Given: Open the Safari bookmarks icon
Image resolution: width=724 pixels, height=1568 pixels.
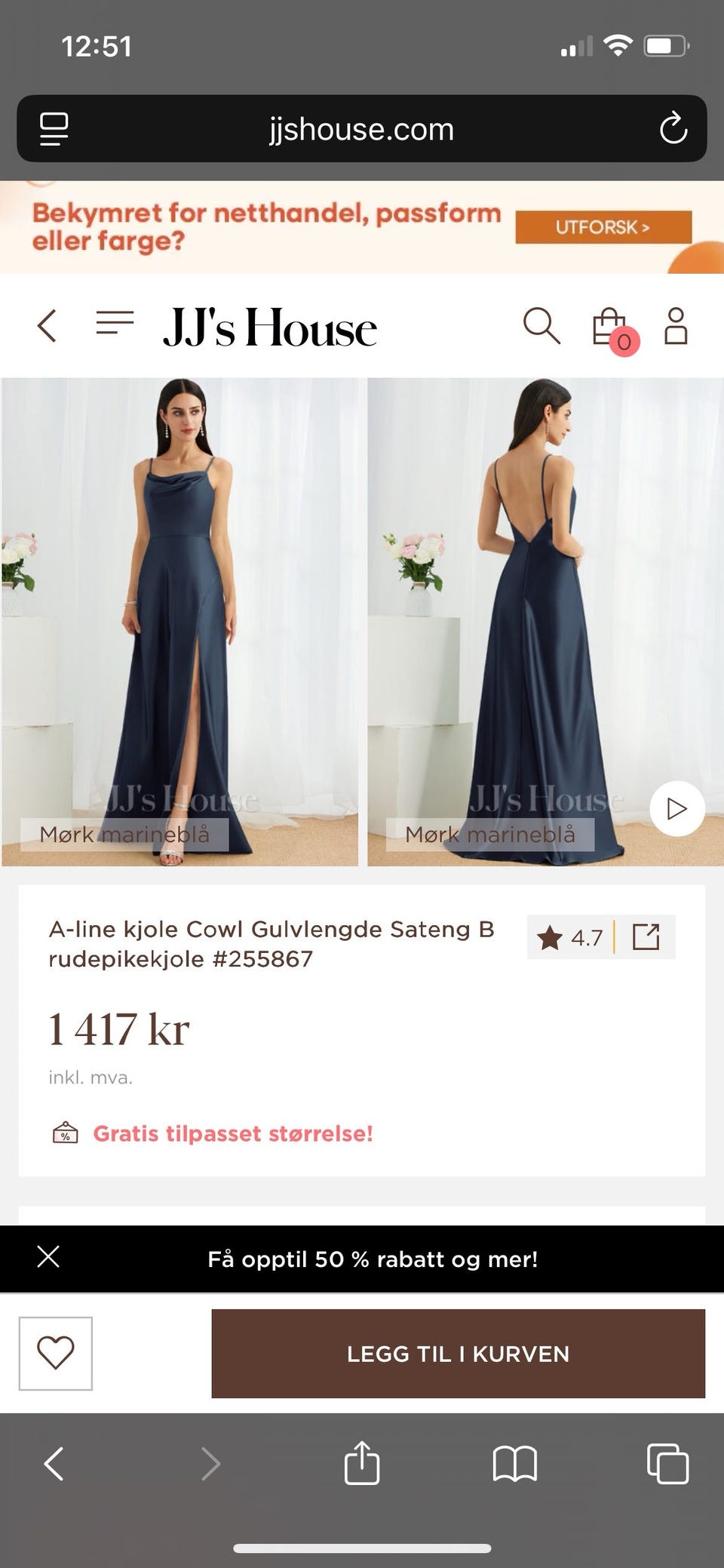Looking at the screenshot, I should (516, 1462).
